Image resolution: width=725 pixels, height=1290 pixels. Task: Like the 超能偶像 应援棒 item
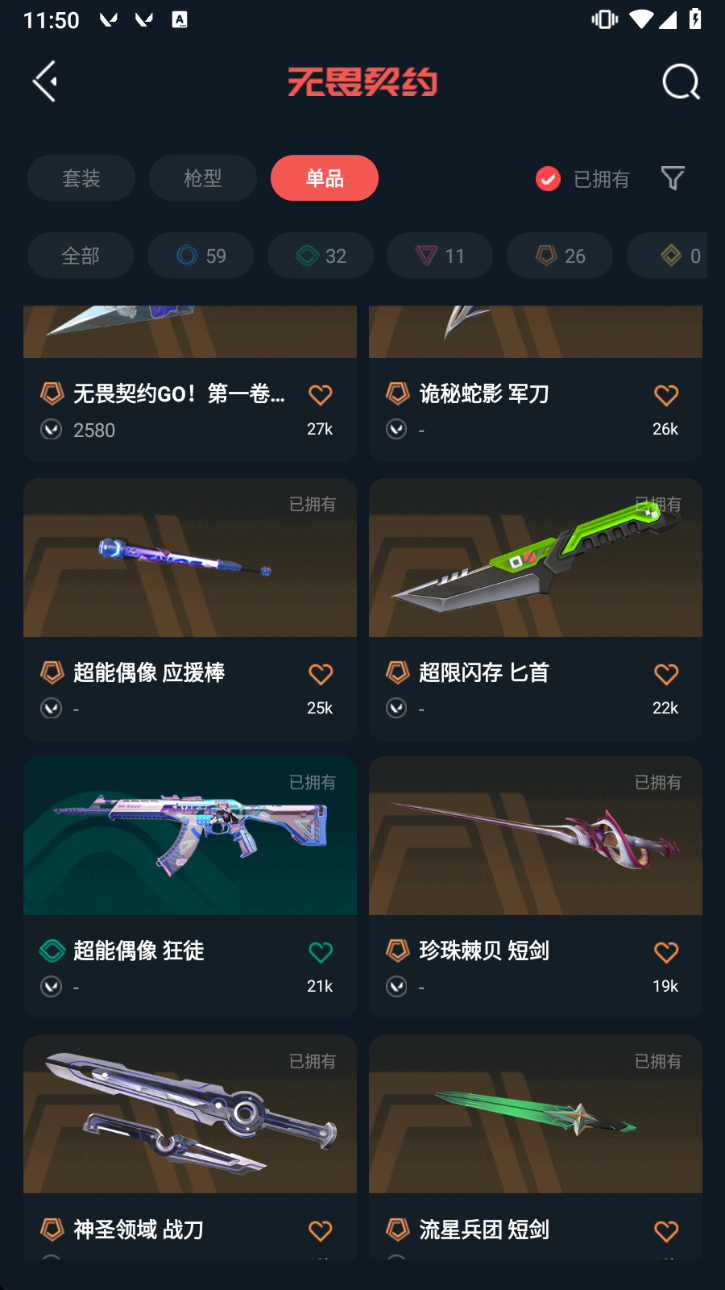(x=320, y=674)
